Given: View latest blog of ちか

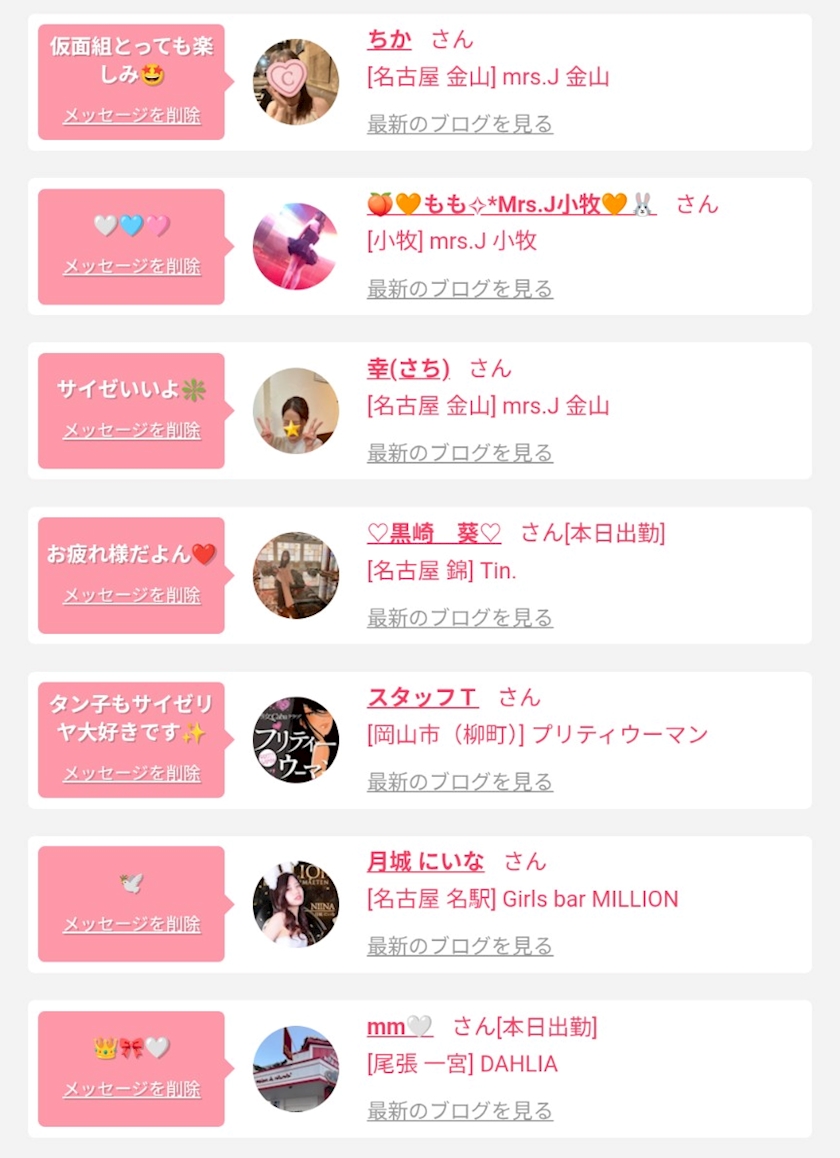Looking at the screenshot, I should tap(460, 124).
